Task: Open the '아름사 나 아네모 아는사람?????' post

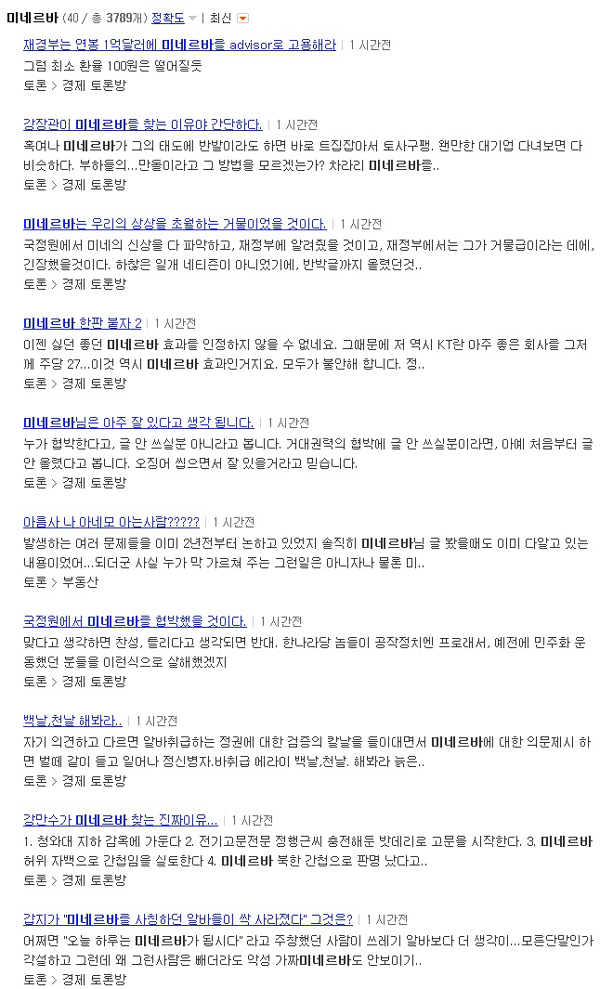Action: click(111, 522)
